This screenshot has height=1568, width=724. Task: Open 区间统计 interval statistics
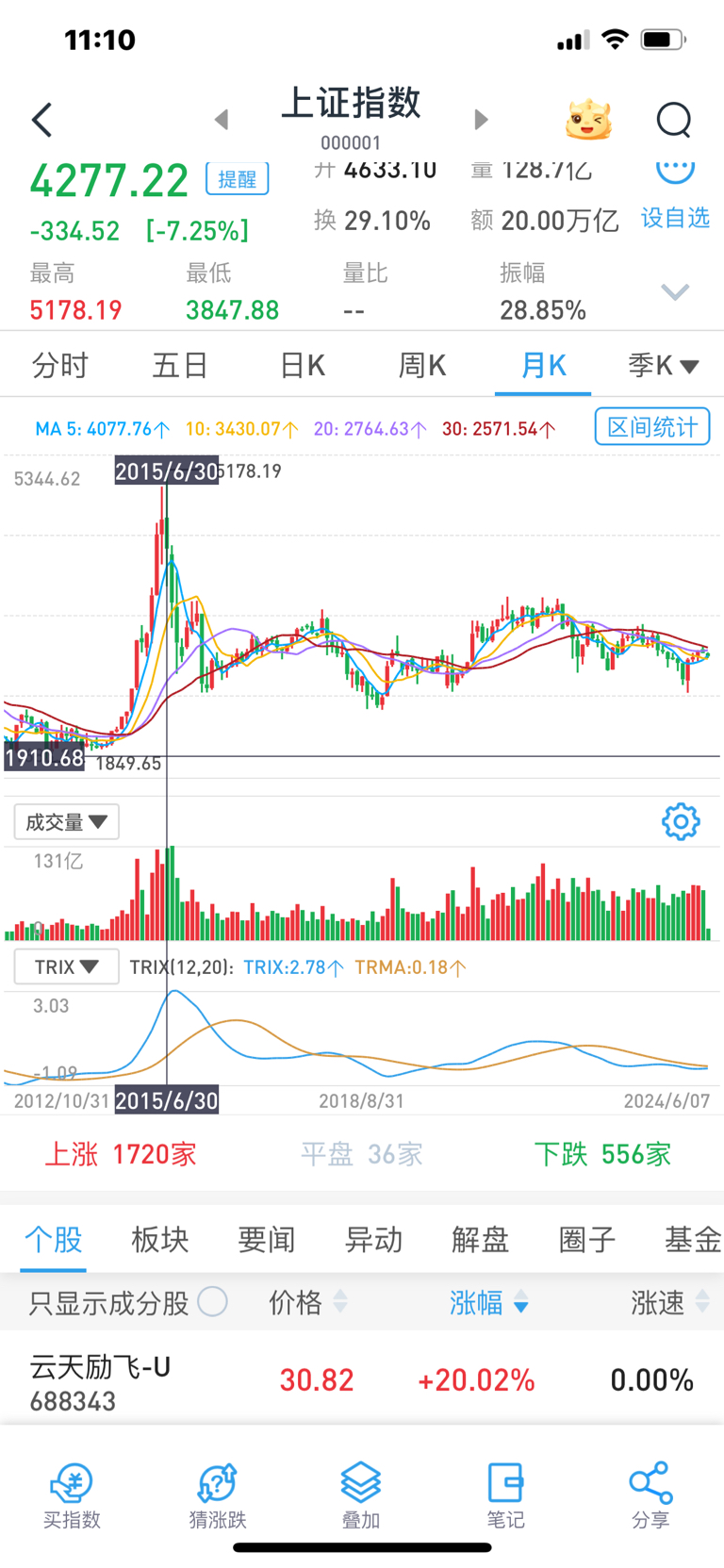[651, 425]
